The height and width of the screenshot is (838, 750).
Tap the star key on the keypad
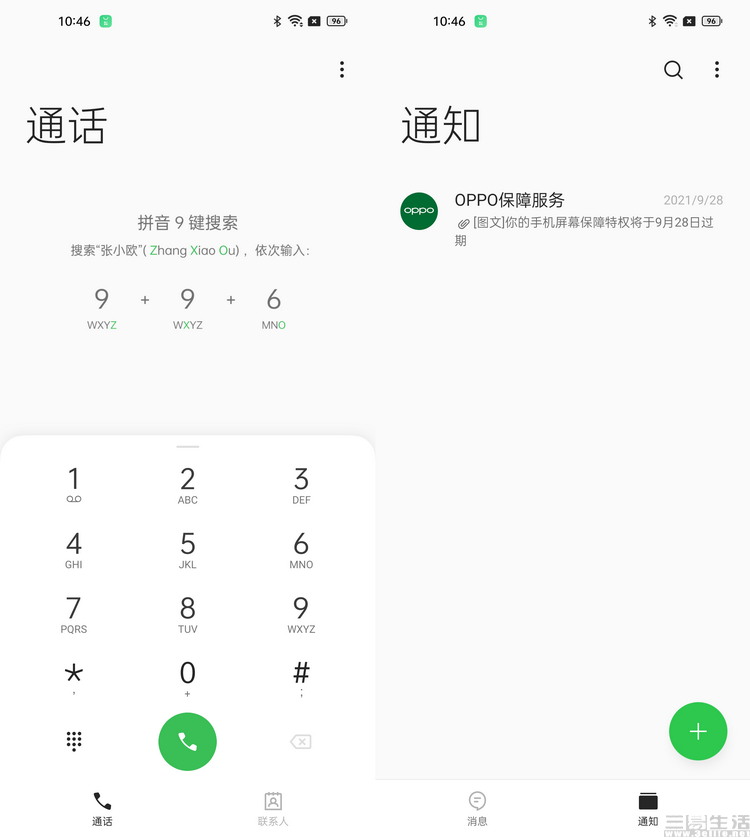click(x=74, y=677)
